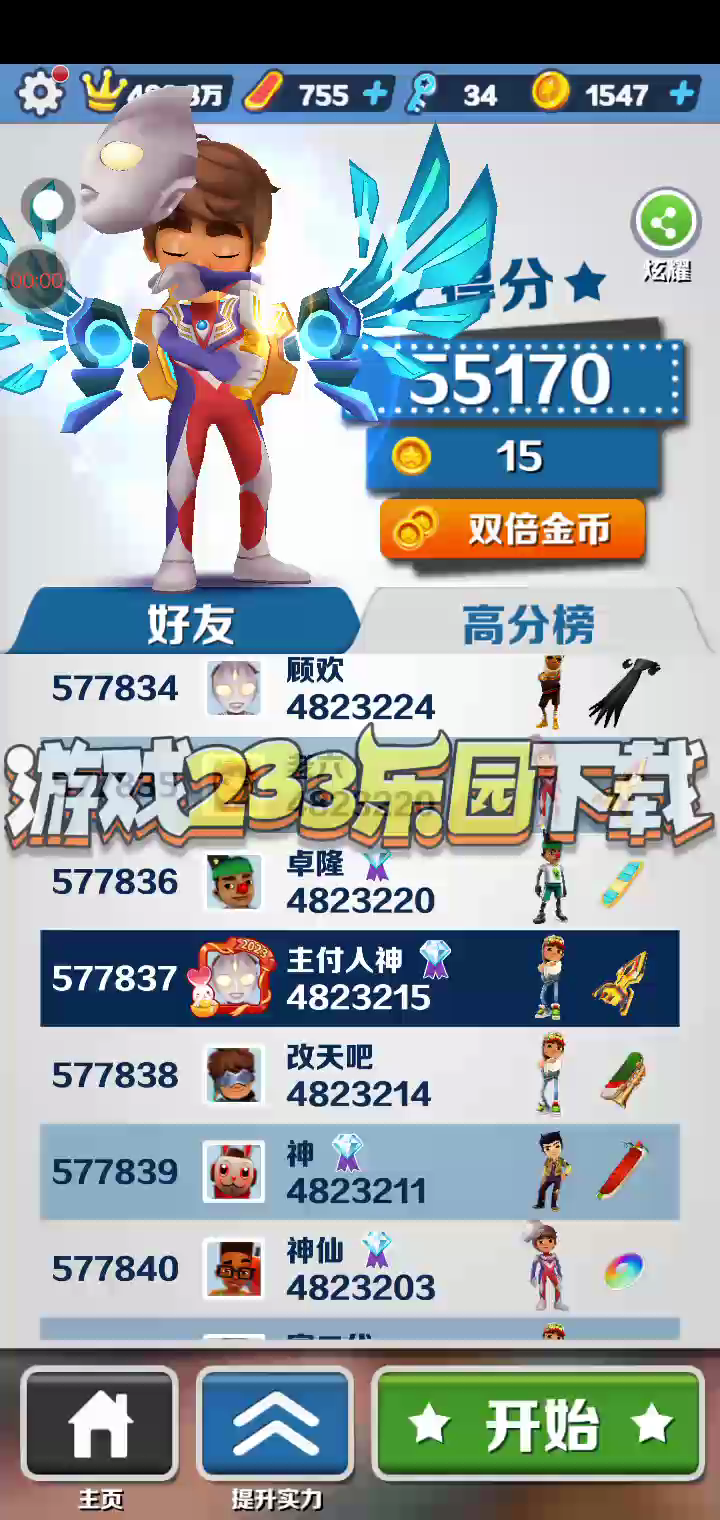Viewport: 720px width, 1520px height.
Task: Tap the floating screen recorder dot
Action: coord(48,206)
